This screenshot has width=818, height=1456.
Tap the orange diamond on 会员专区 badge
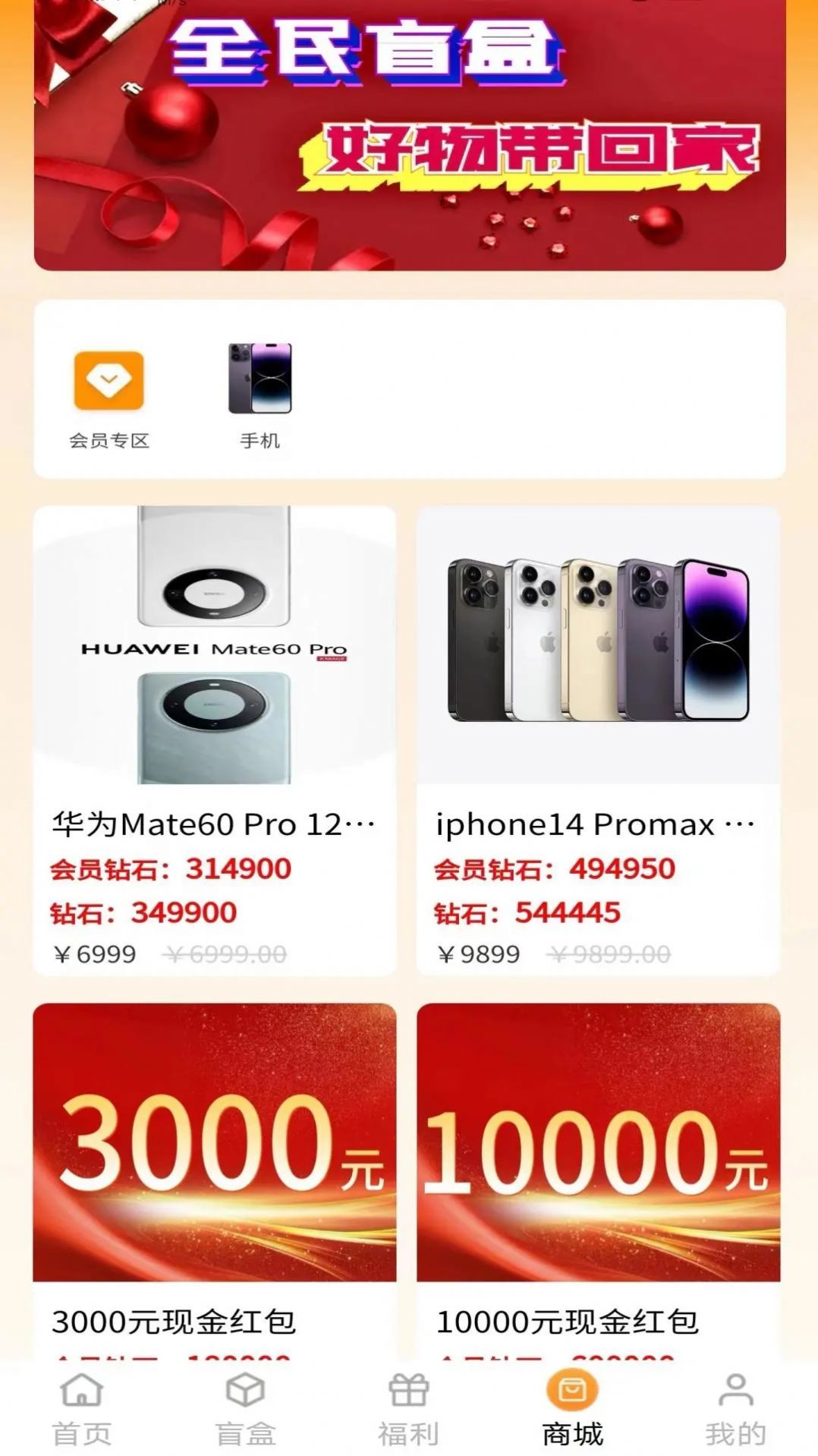tap(109, 383)
